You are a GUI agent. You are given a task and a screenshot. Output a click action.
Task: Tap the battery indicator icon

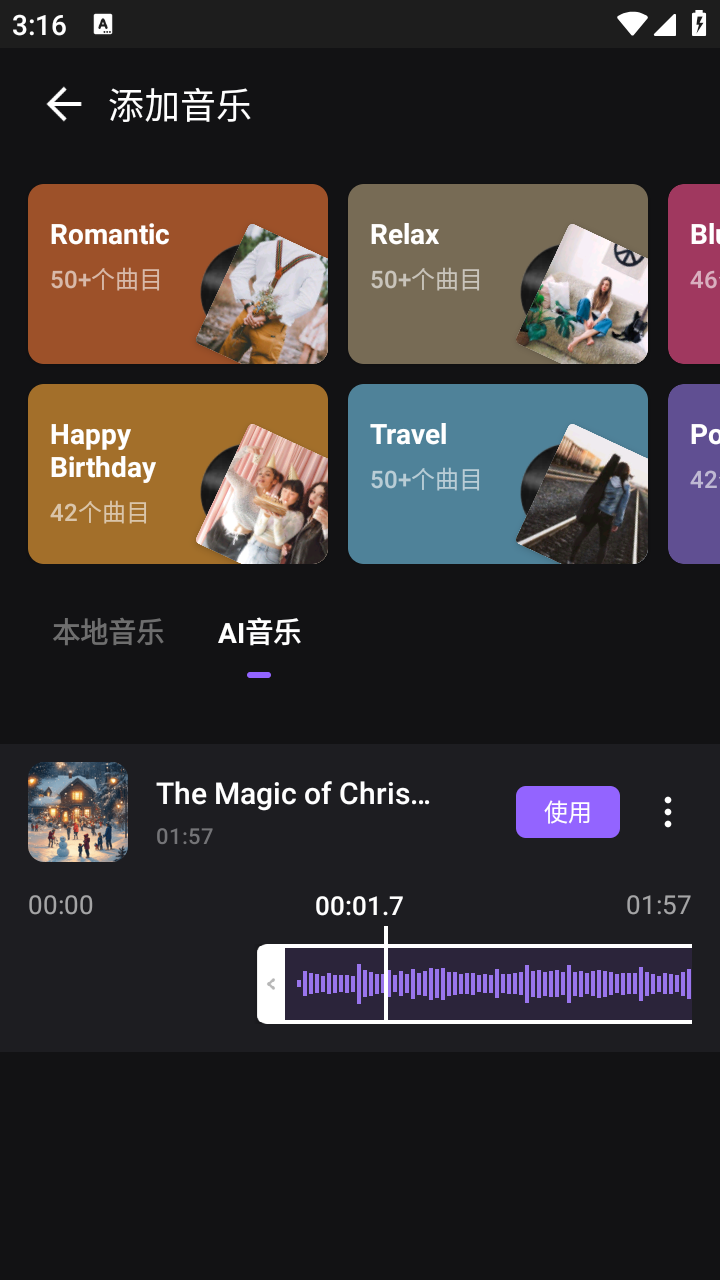[x=699, y=25]
